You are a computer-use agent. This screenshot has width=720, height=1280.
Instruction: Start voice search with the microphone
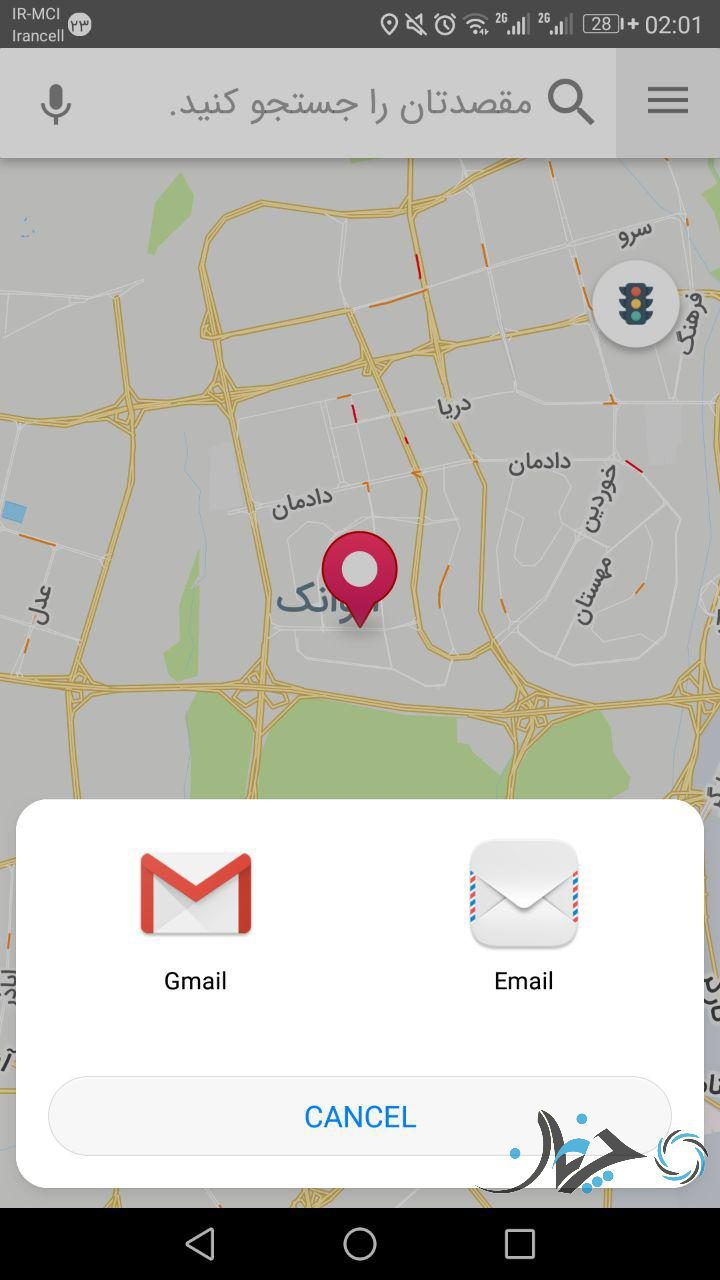point(56,104)
